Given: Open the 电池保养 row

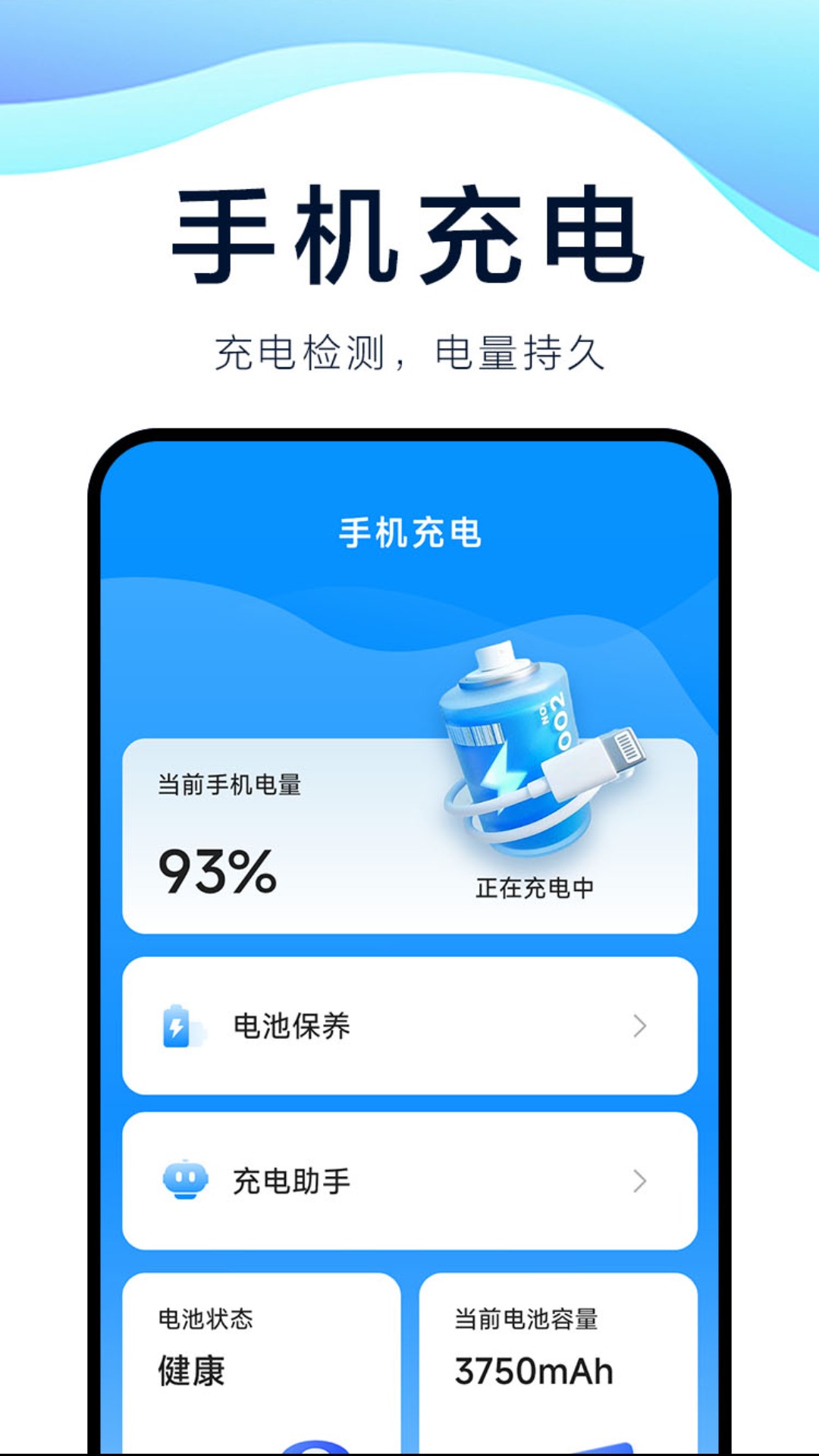Looking at the screenshot, I should (409, 1025).
